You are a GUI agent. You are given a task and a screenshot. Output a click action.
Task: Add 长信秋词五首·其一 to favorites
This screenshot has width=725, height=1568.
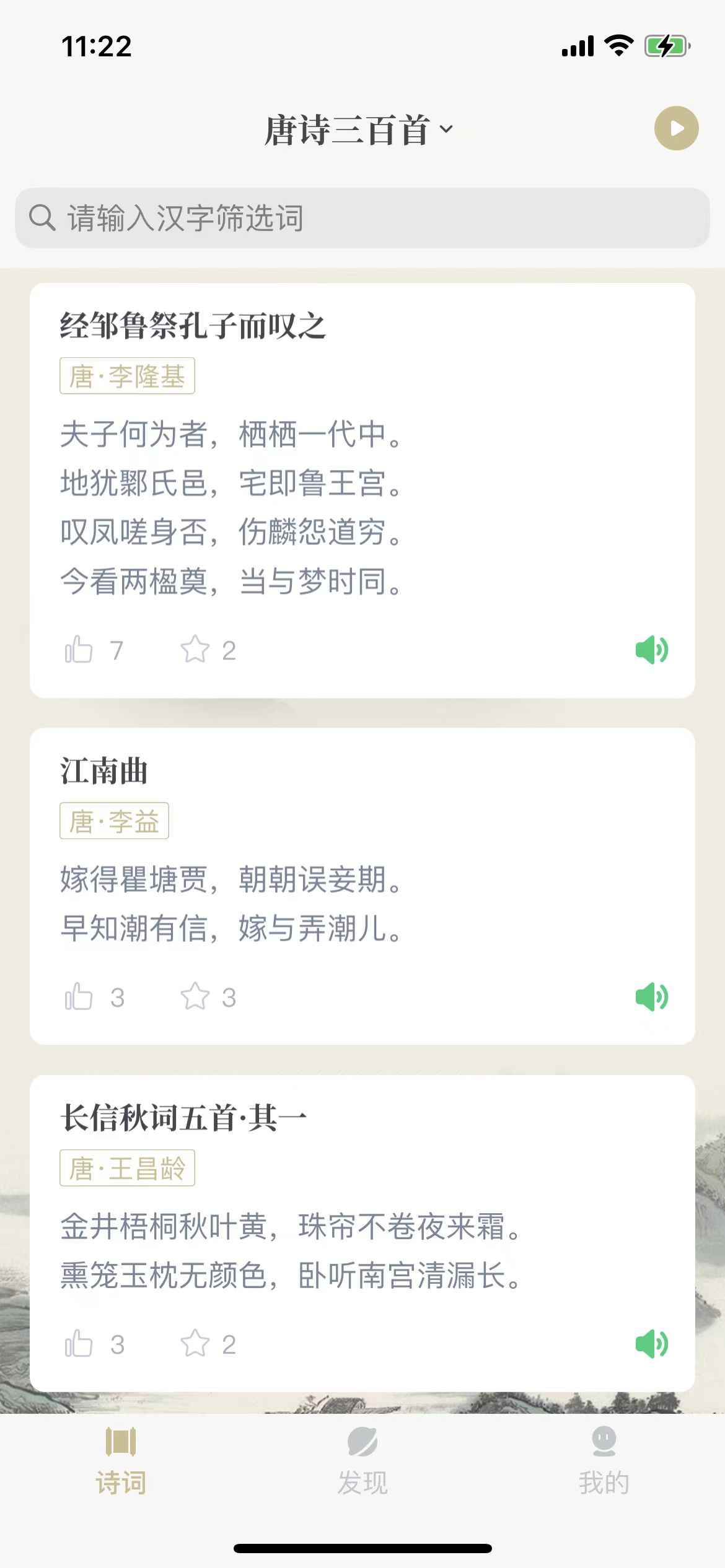pos(195,1344)
